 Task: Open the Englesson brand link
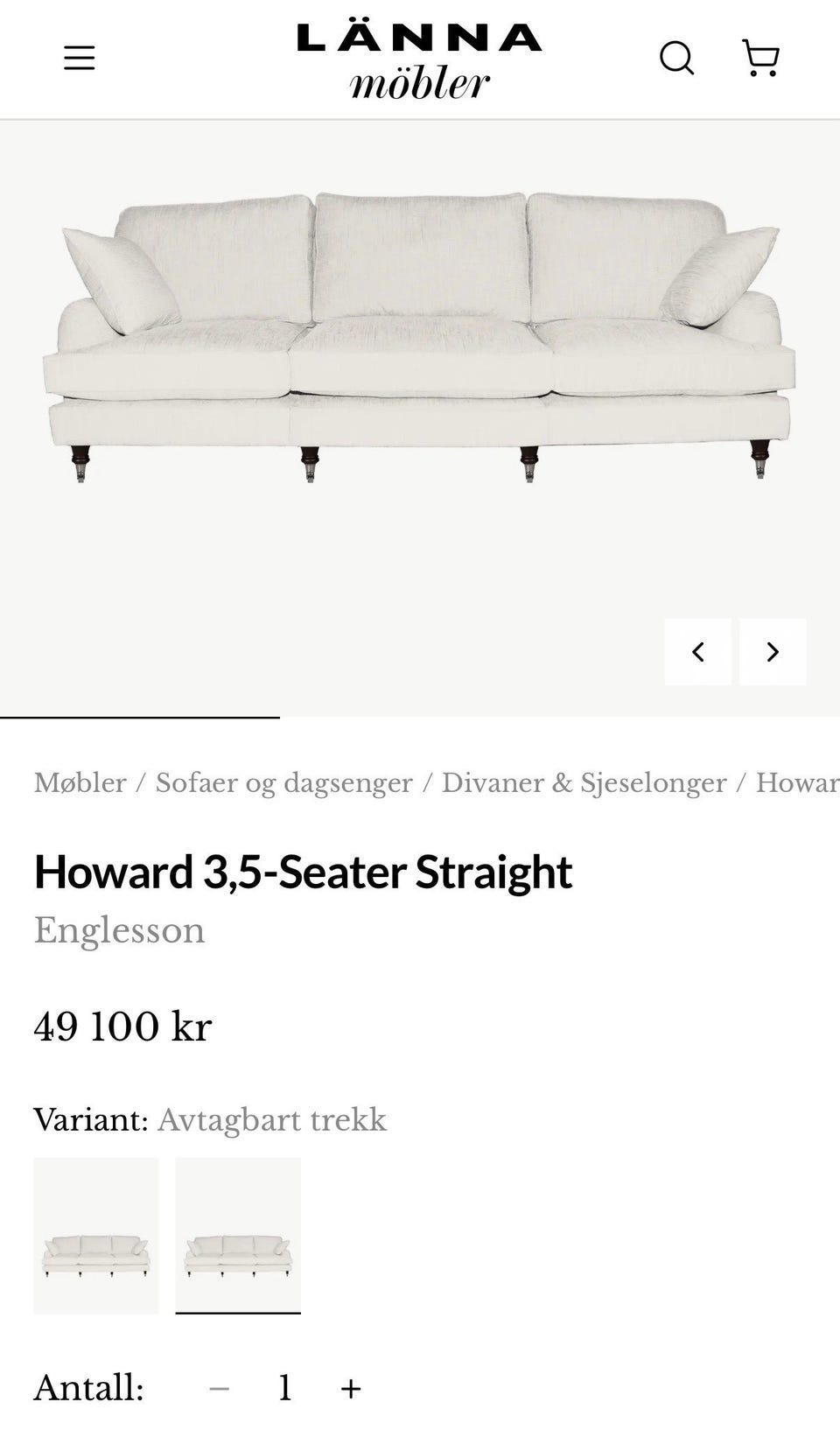pos(119,930)
